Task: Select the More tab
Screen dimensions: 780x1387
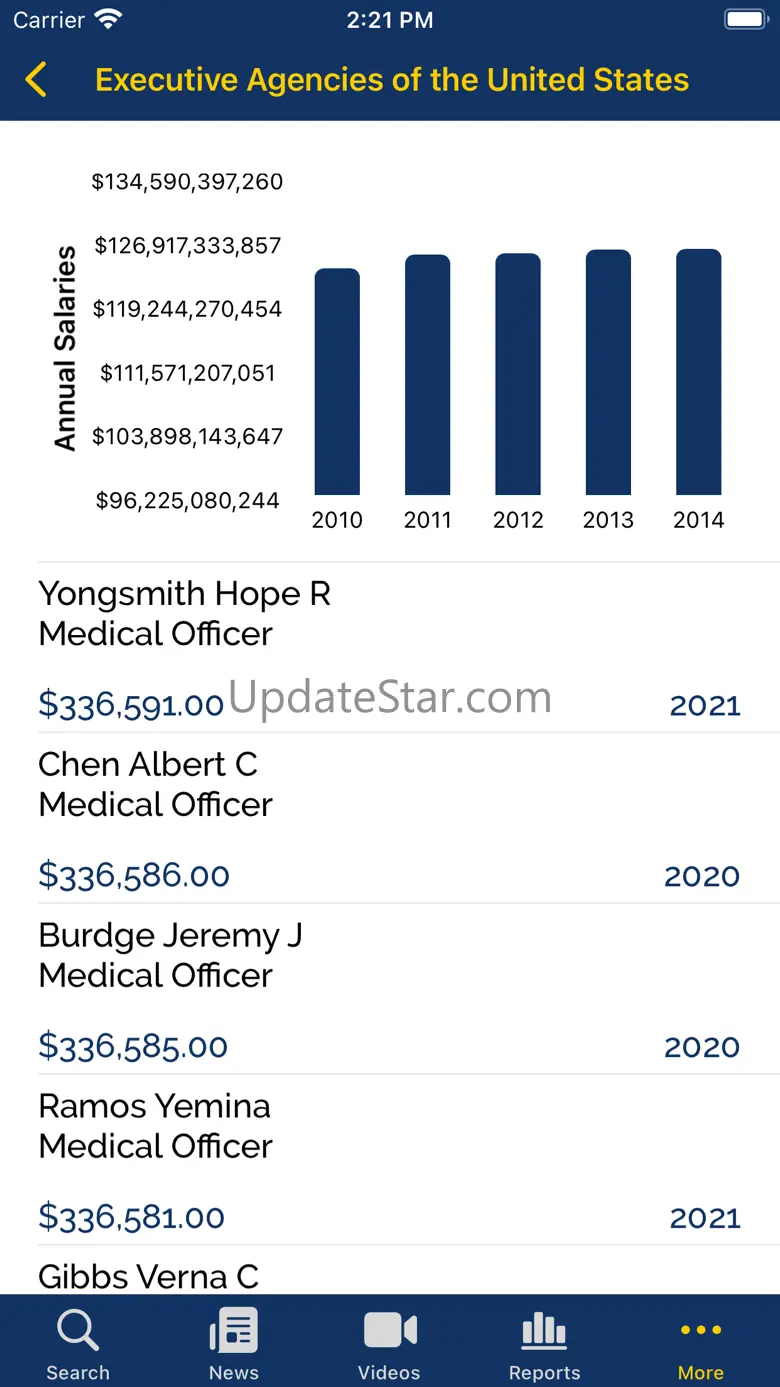Action: pyautogui.click(x=700, y=1343)
